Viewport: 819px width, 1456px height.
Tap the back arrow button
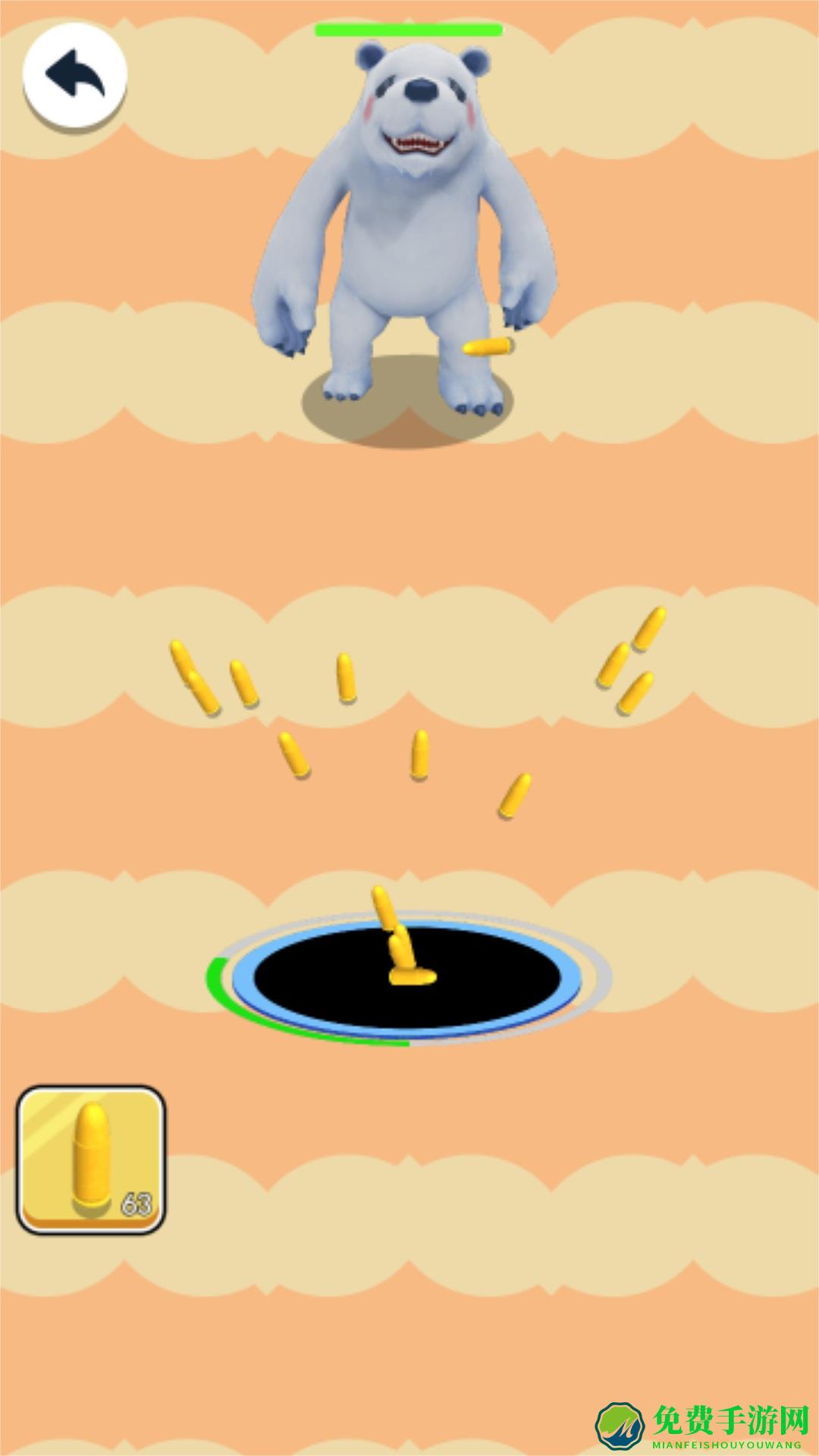[x=74, y=74]
